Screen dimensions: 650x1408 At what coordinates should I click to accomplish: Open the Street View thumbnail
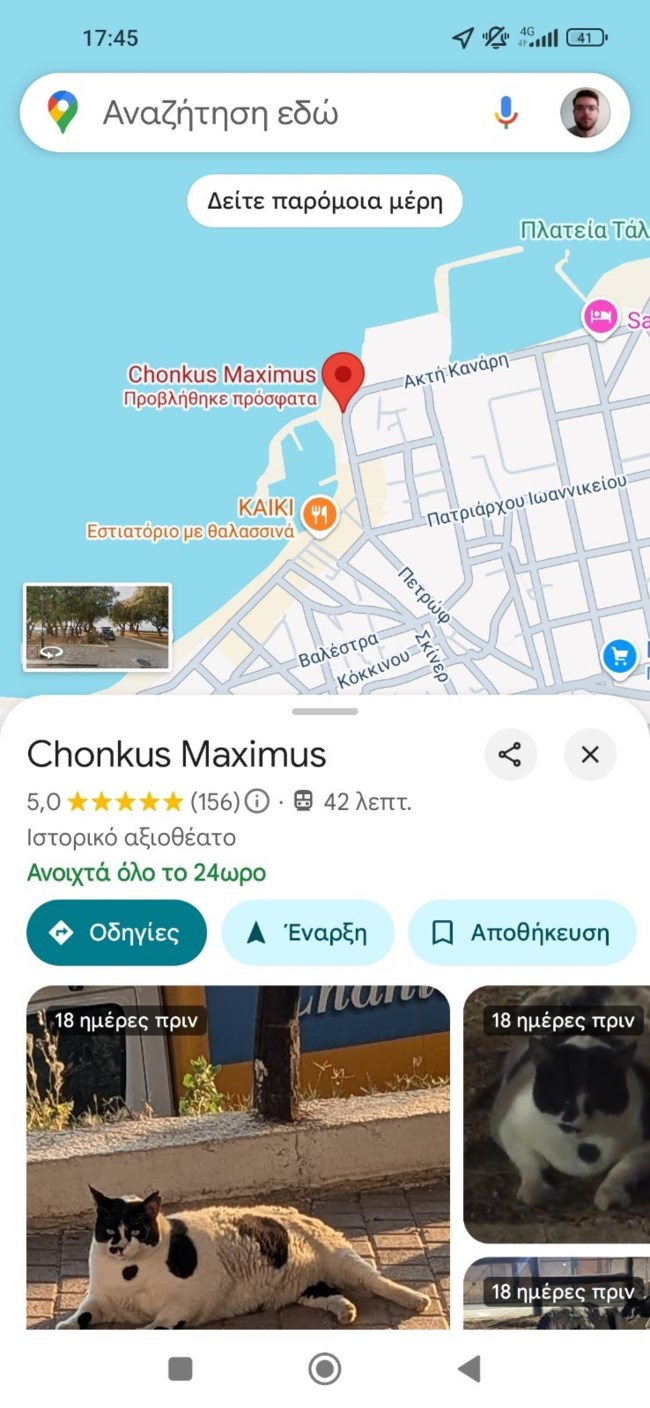pyautogui.click(x=97, y=627)
